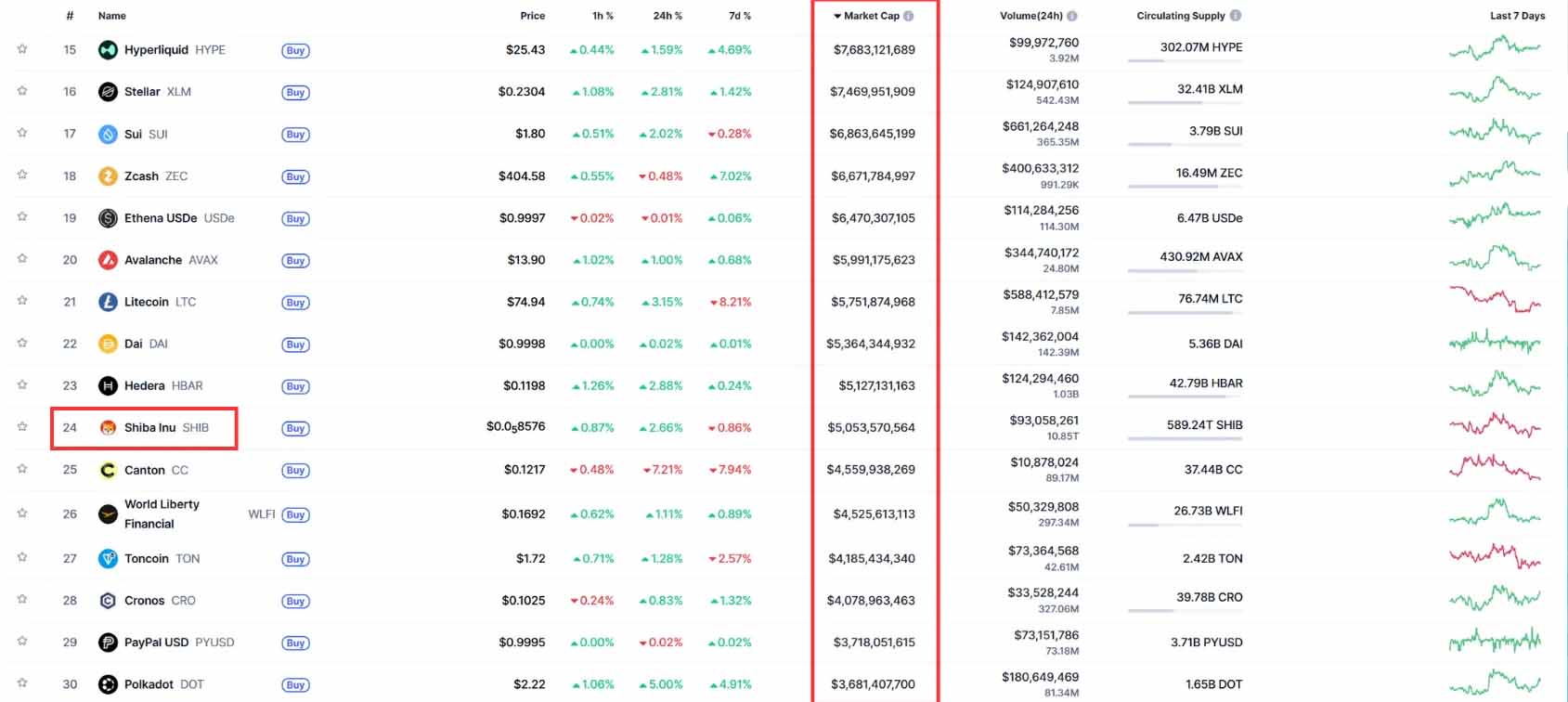The height and width of the screenshot is (702, 1568).
Task: Tap Buy next to PayPal USD PYUSD
Action: pyautogui.click(x=295, y=643)
